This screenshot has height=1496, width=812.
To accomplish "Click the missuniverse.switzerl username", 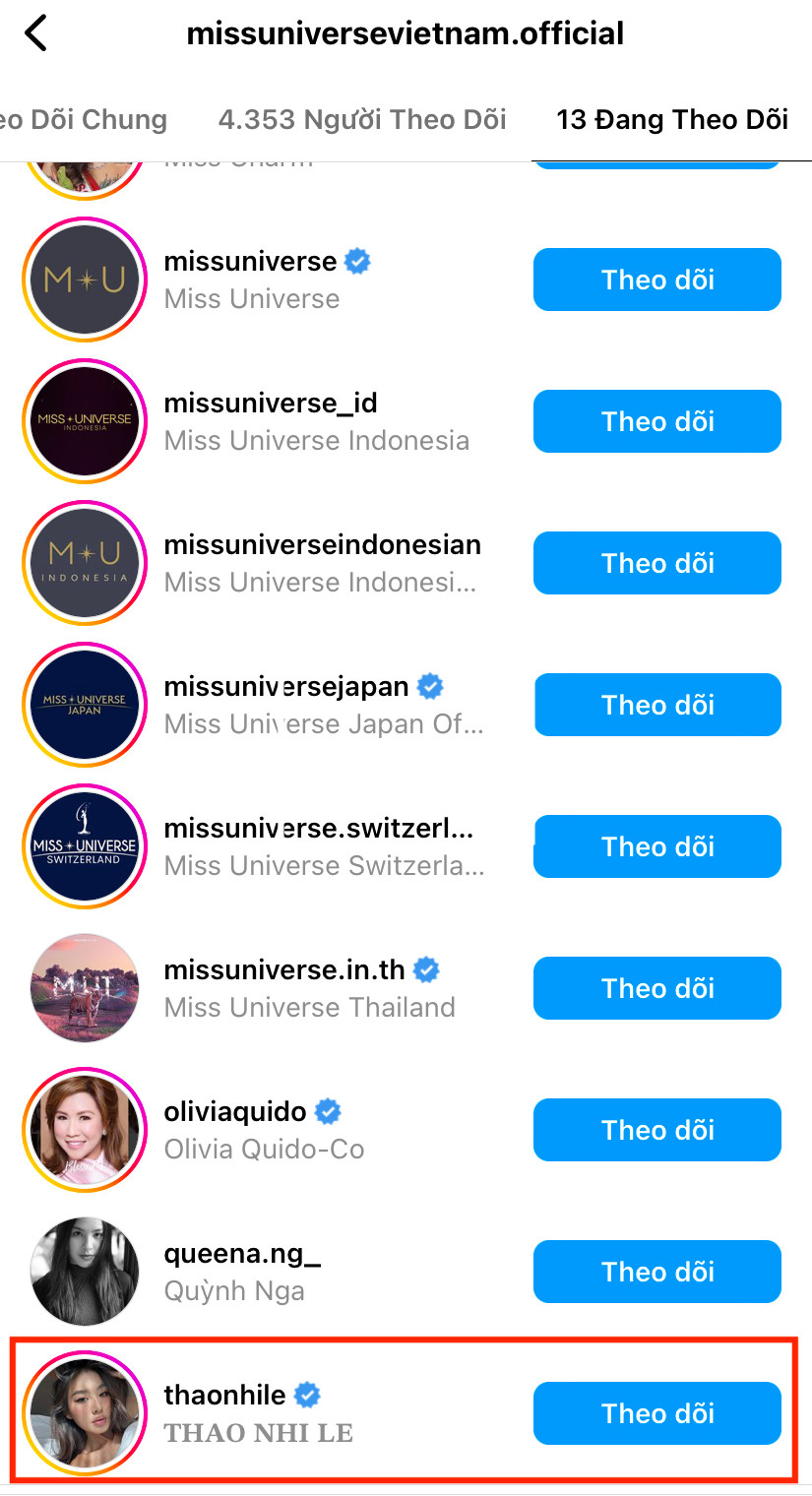I will [x=325, y=828].
